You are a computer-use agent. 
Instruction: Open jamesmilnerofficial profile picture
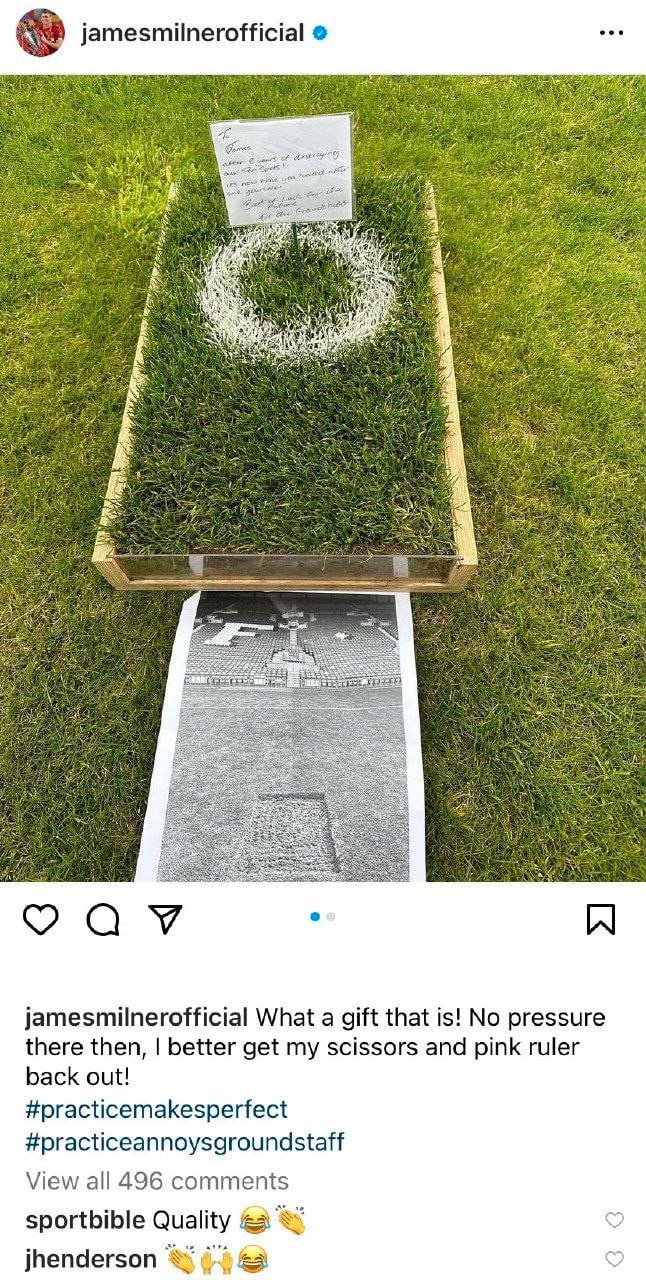pos(40,33)
